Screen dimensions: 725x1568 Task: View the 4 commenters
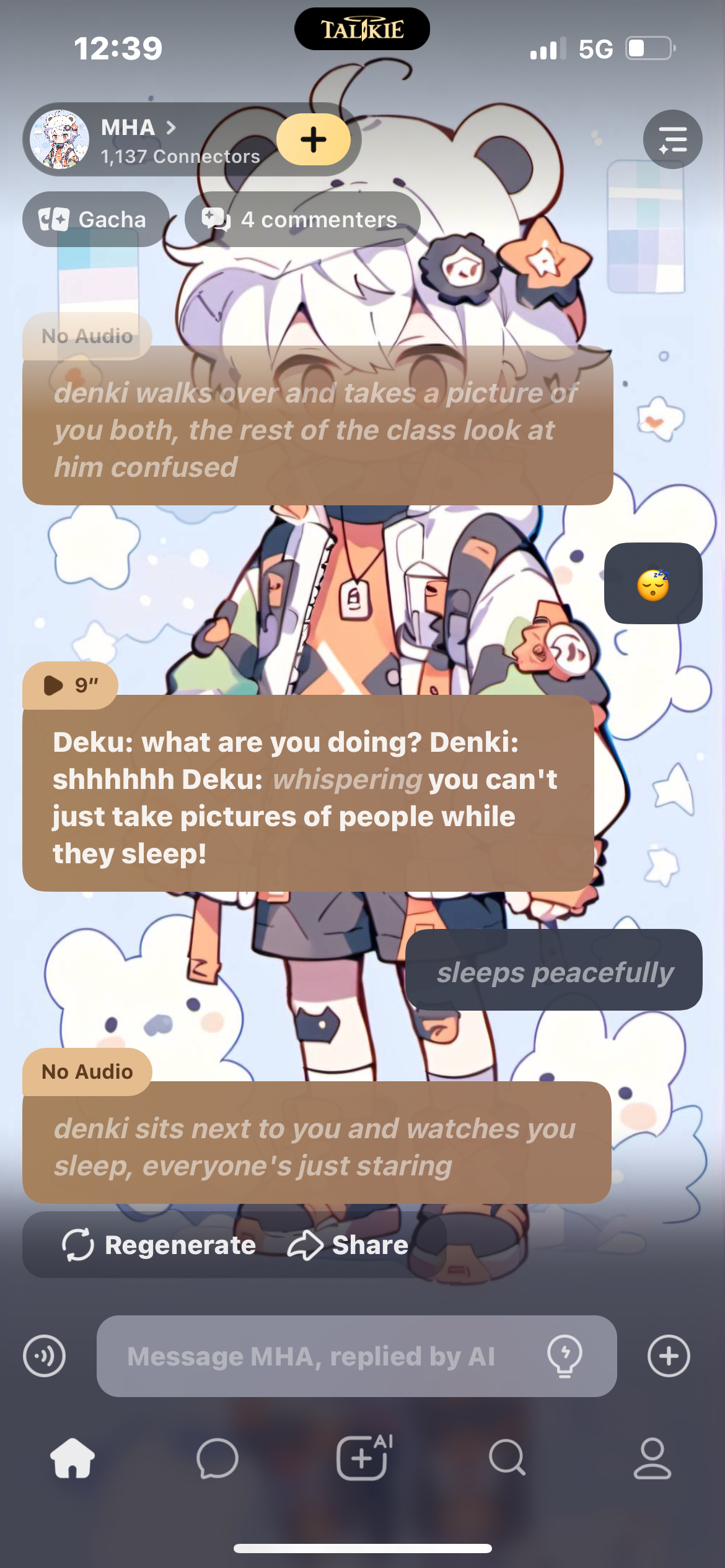302,219
